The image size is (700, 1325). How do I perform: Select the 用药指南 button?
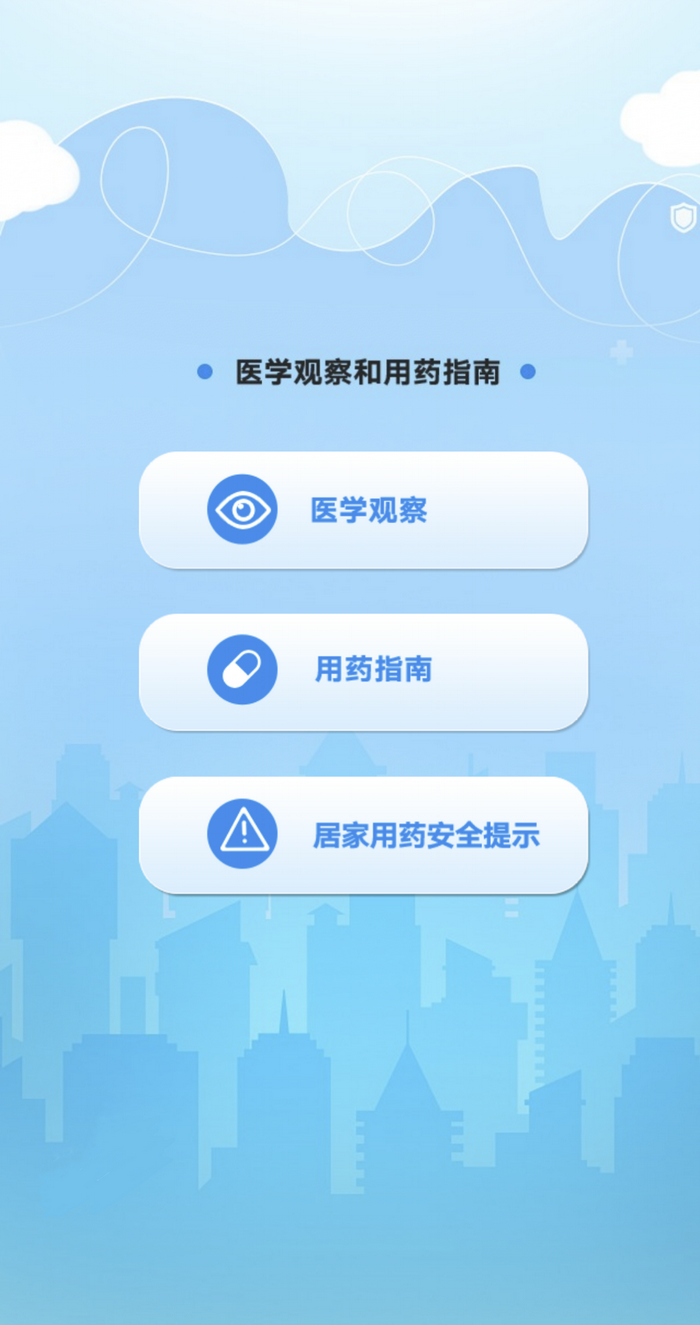pyautogui.click(x=363, y=671)
